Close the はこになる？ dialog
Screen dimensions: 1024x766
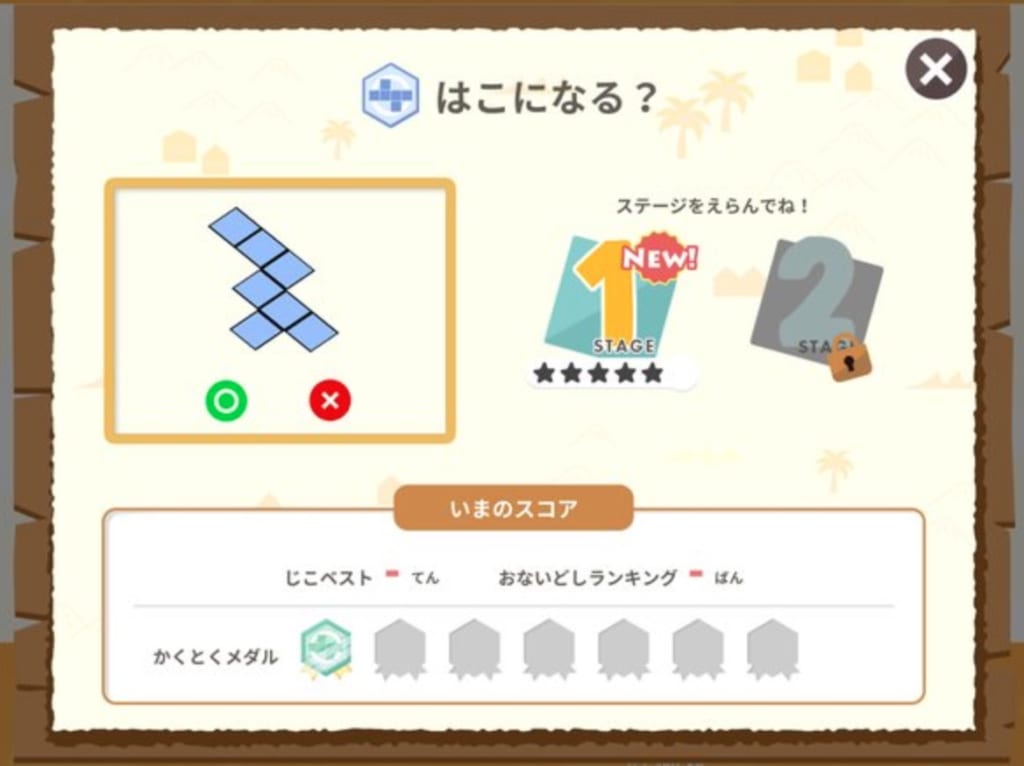[x=935, y=69]
